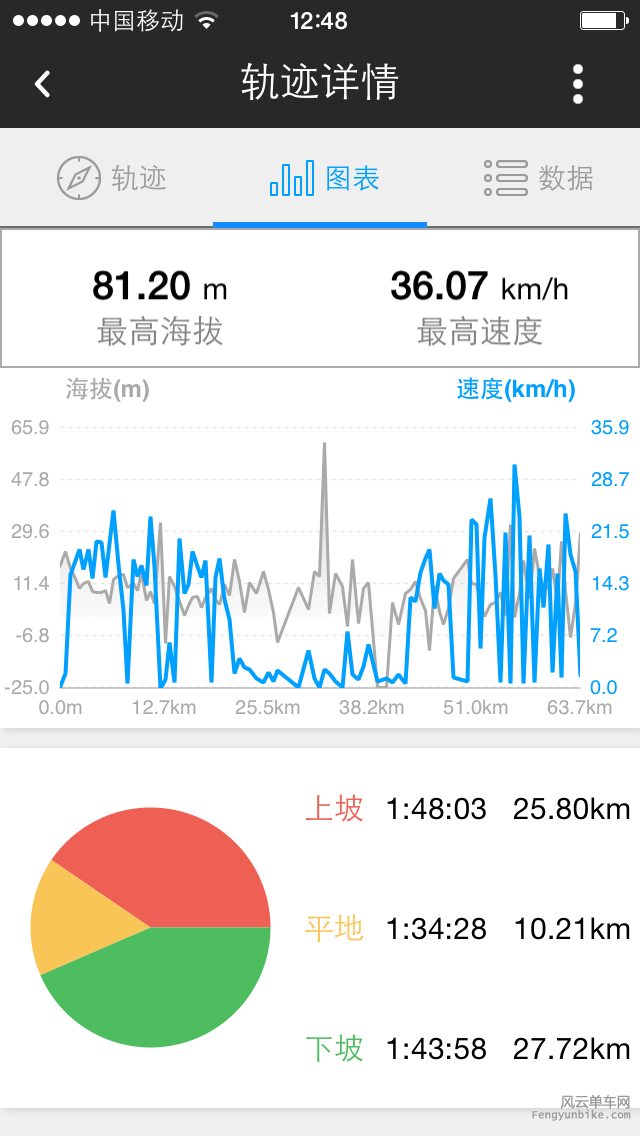This screenshot has width=640, height=1136.
Task: Go back from the 轨迹详情 screen
Action: click(42, 84)
